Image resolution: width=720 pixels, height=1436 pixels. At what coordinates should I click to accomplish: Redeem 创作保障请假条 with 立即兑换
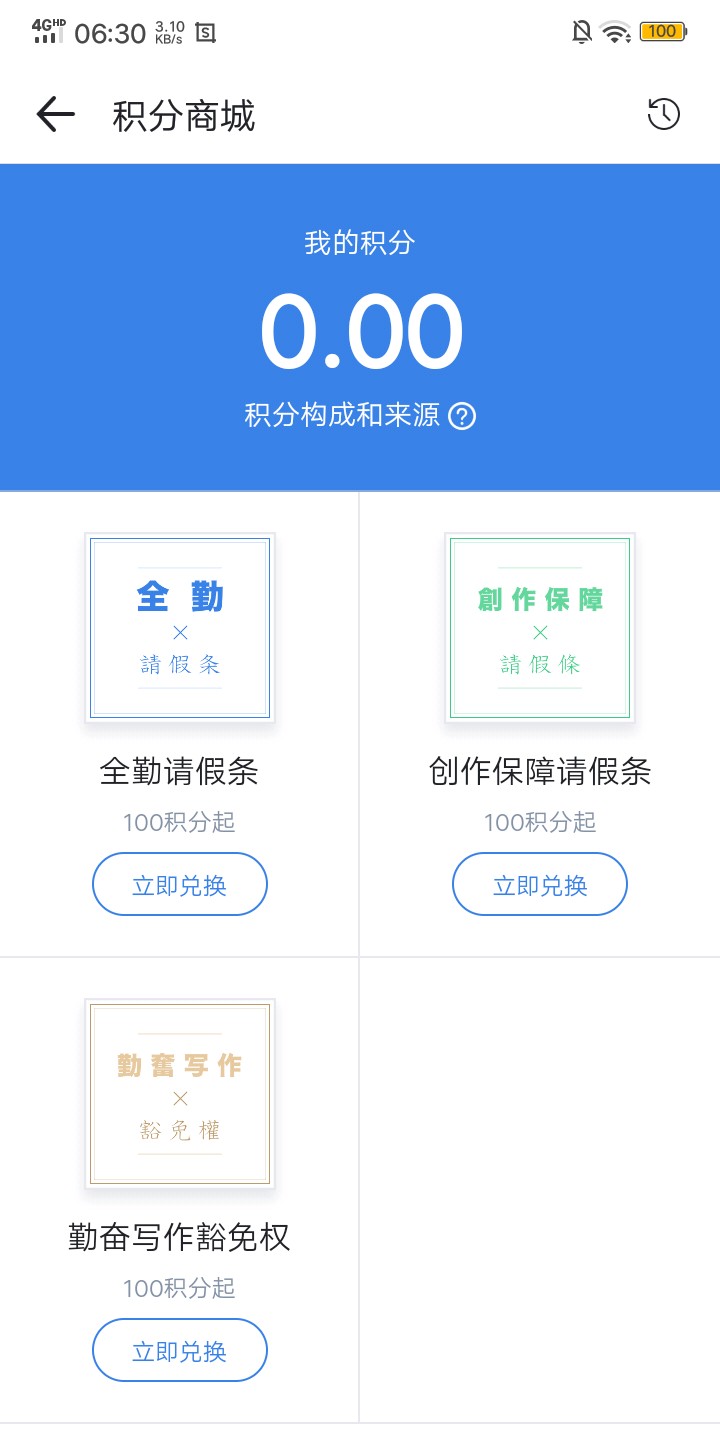click(x=540, y=884)
